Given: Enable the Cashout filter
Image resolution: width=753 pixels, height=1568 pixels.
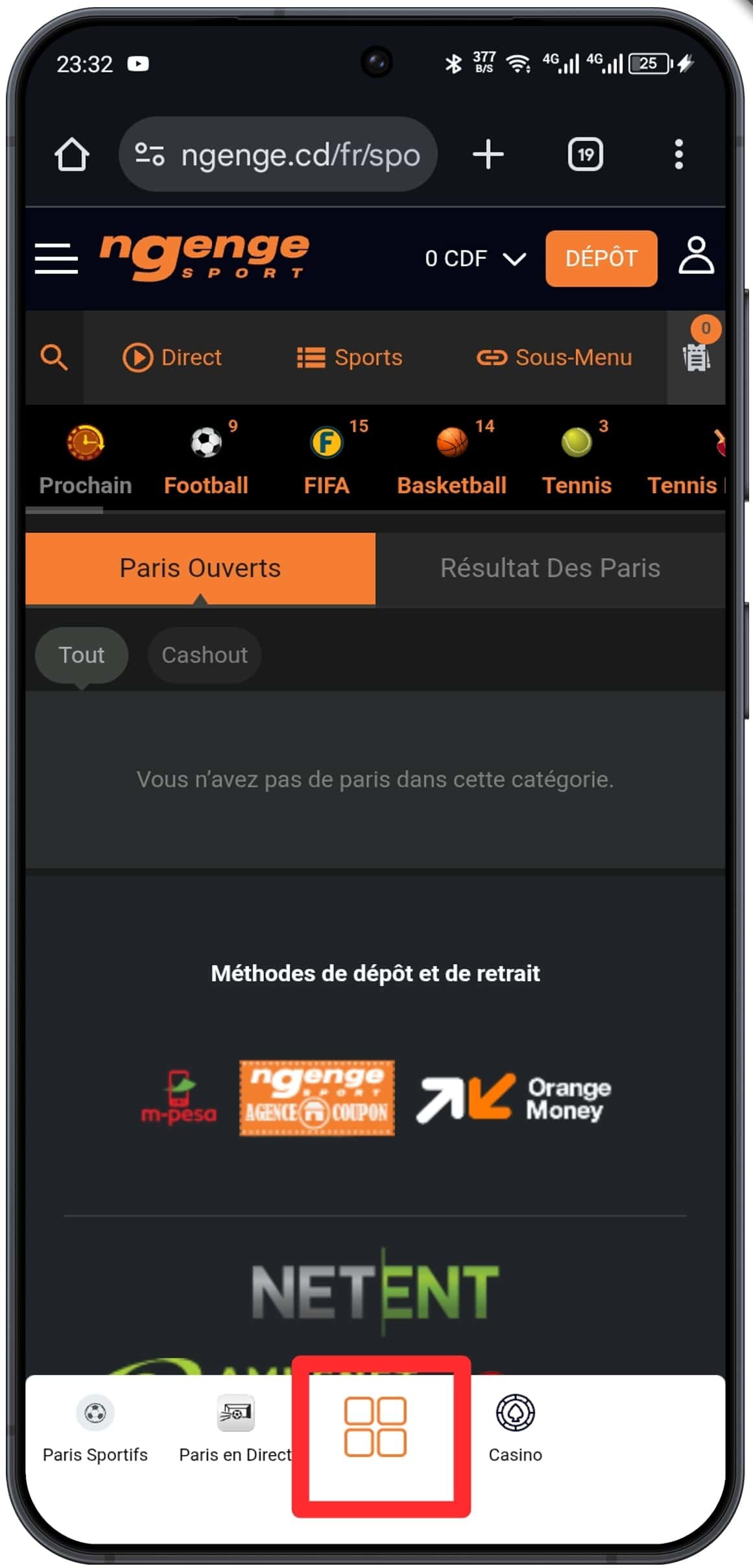Looking at the screenshot, I should [204, 655].
